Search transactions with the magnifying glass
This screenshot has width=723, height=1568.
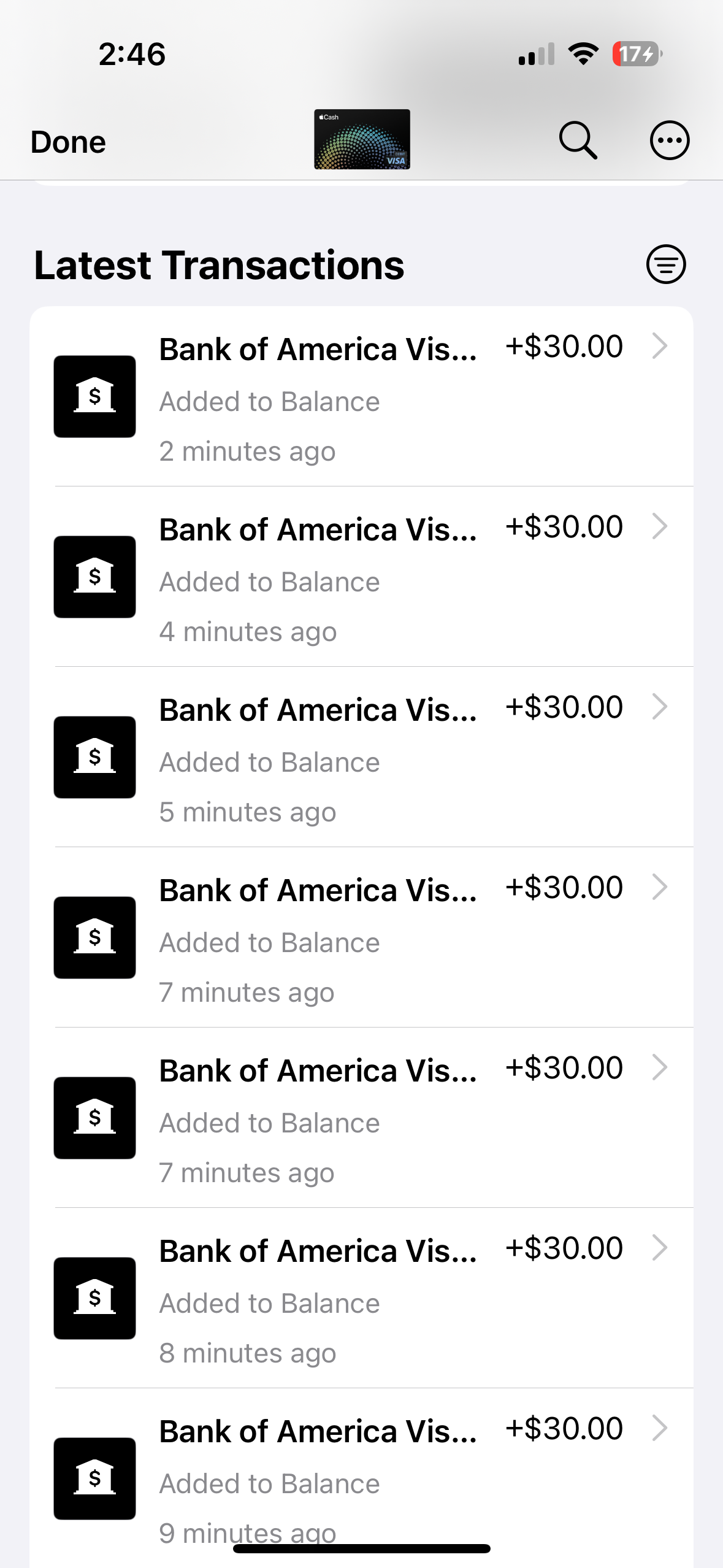578,140
